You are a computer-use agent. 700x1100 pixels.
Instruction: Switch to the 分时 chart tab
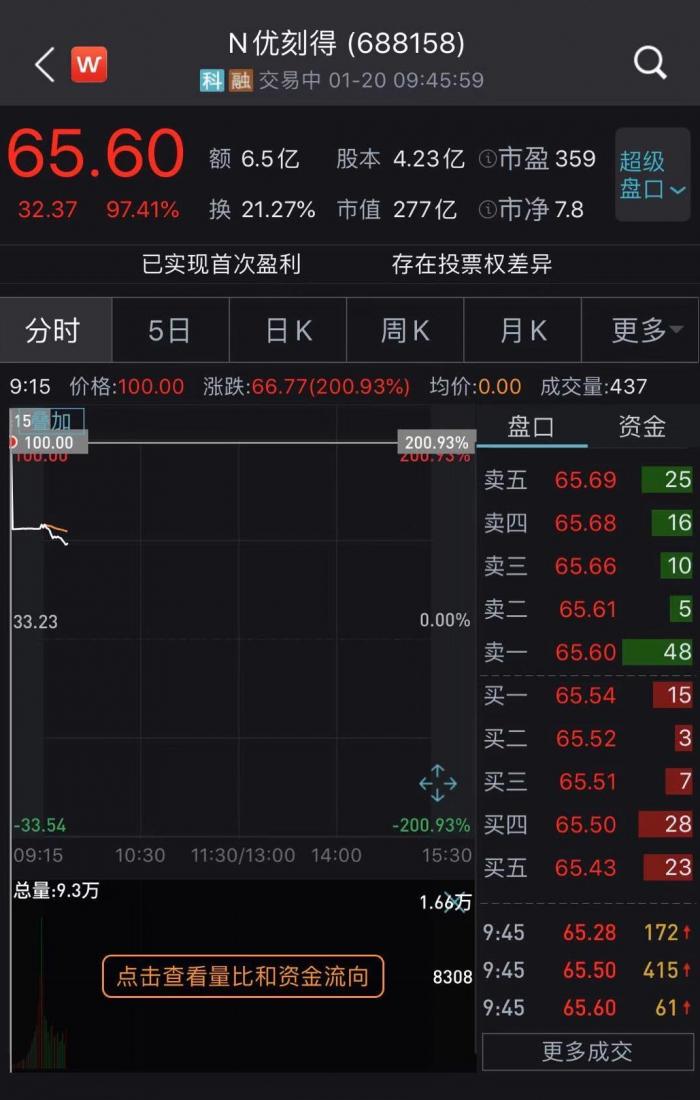tap(54, 330)
